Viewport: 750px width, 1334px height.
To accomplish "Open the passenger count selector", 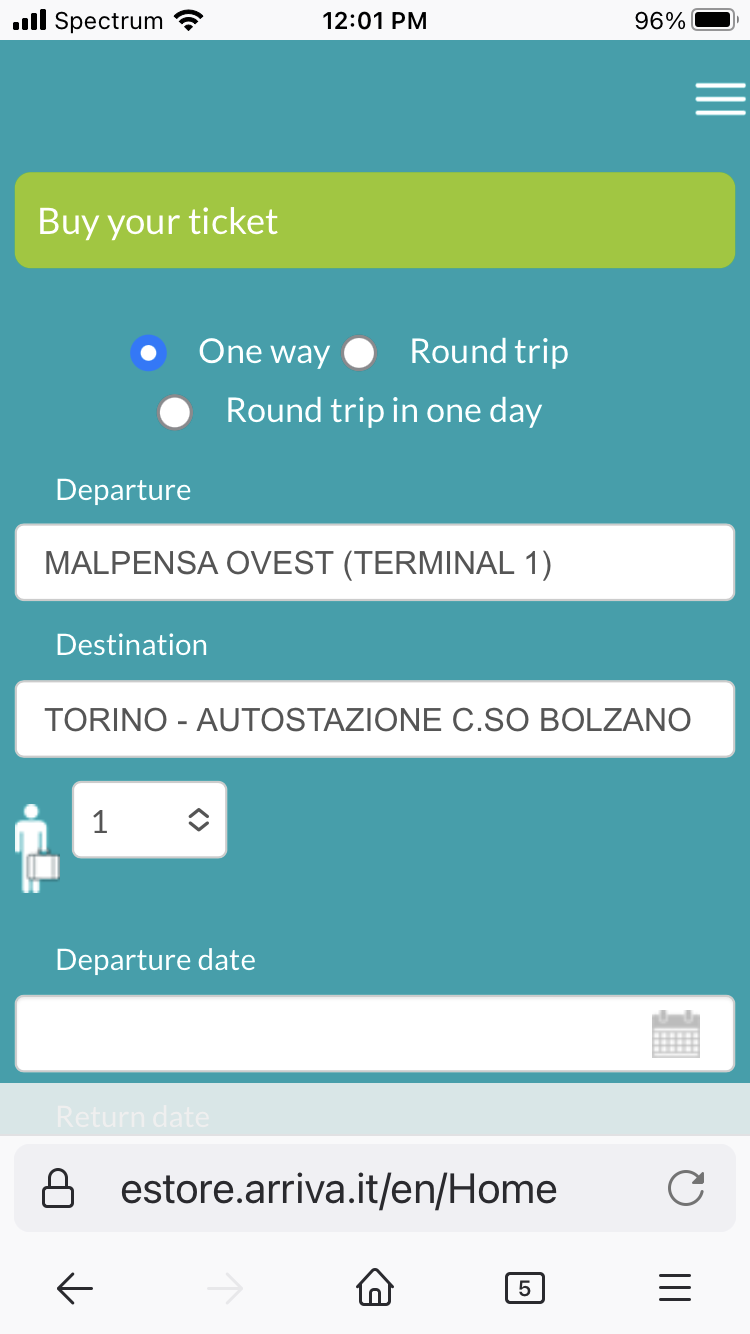I will point(150,820).
